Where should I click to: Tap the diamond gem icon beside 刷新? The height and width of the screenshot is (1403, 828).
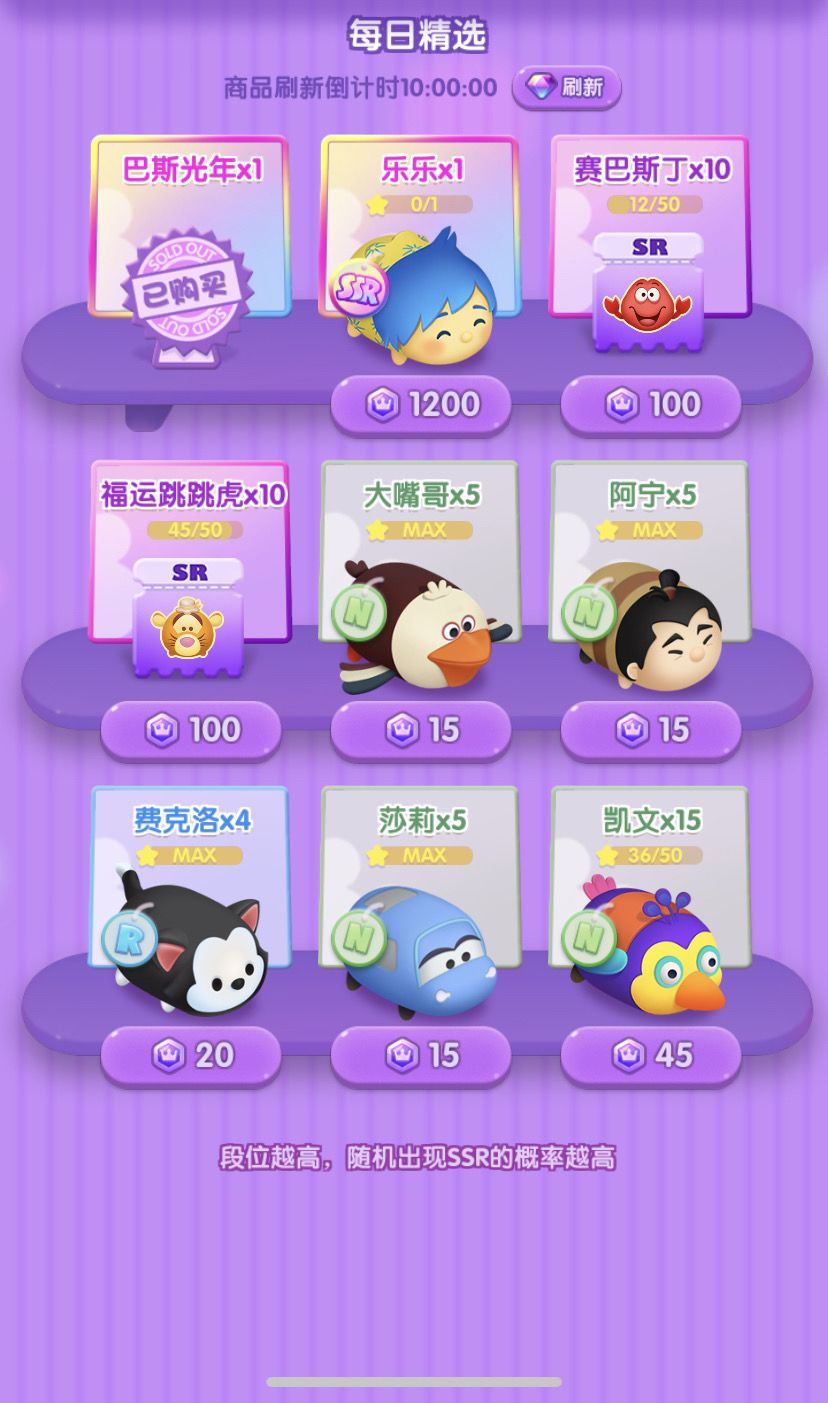[540, 88]
